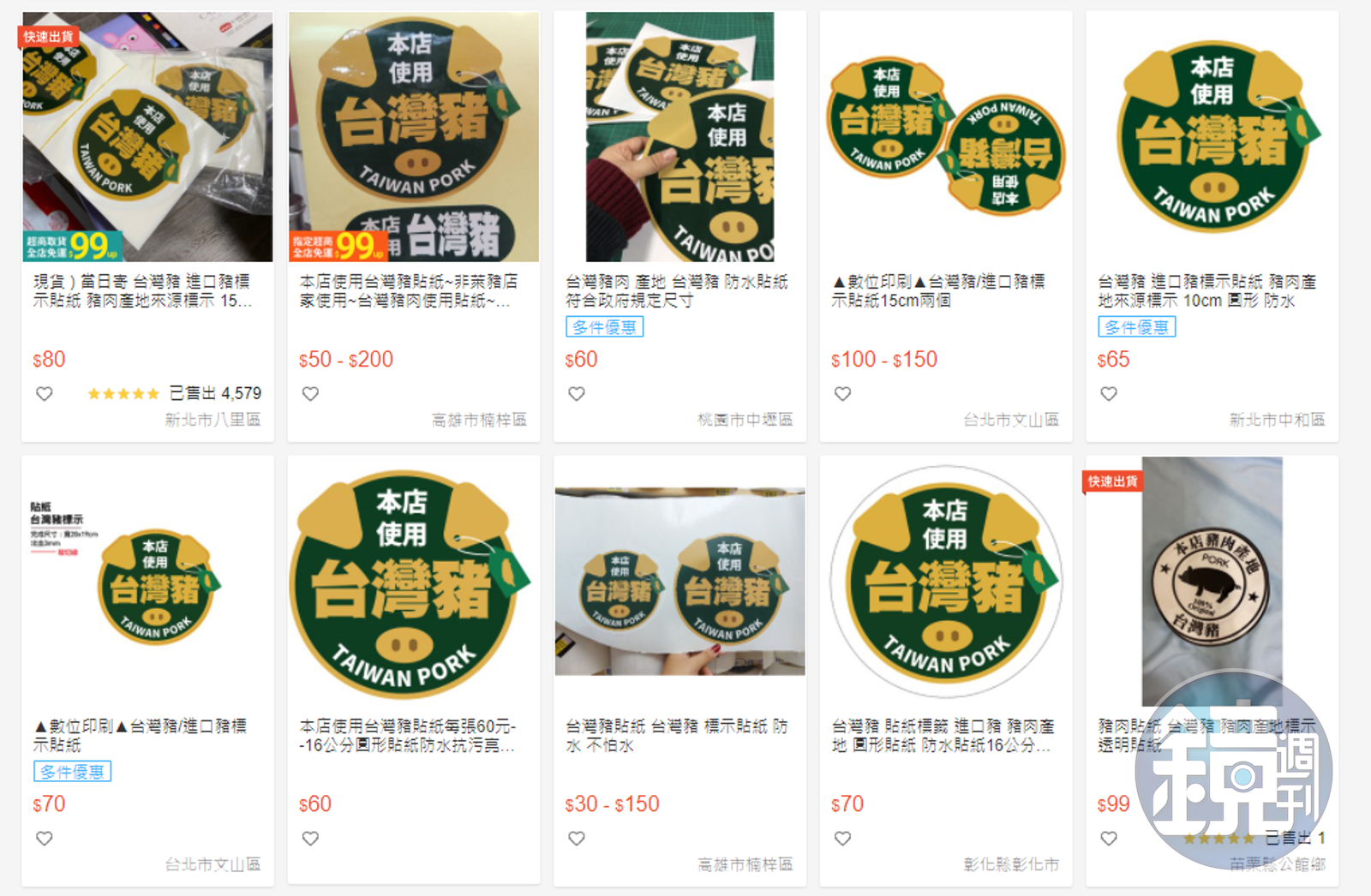The image size is (1371, 896).
Task: Favorite the $60 item from 桃園市中壢區
Action: (x=577, y=394)
